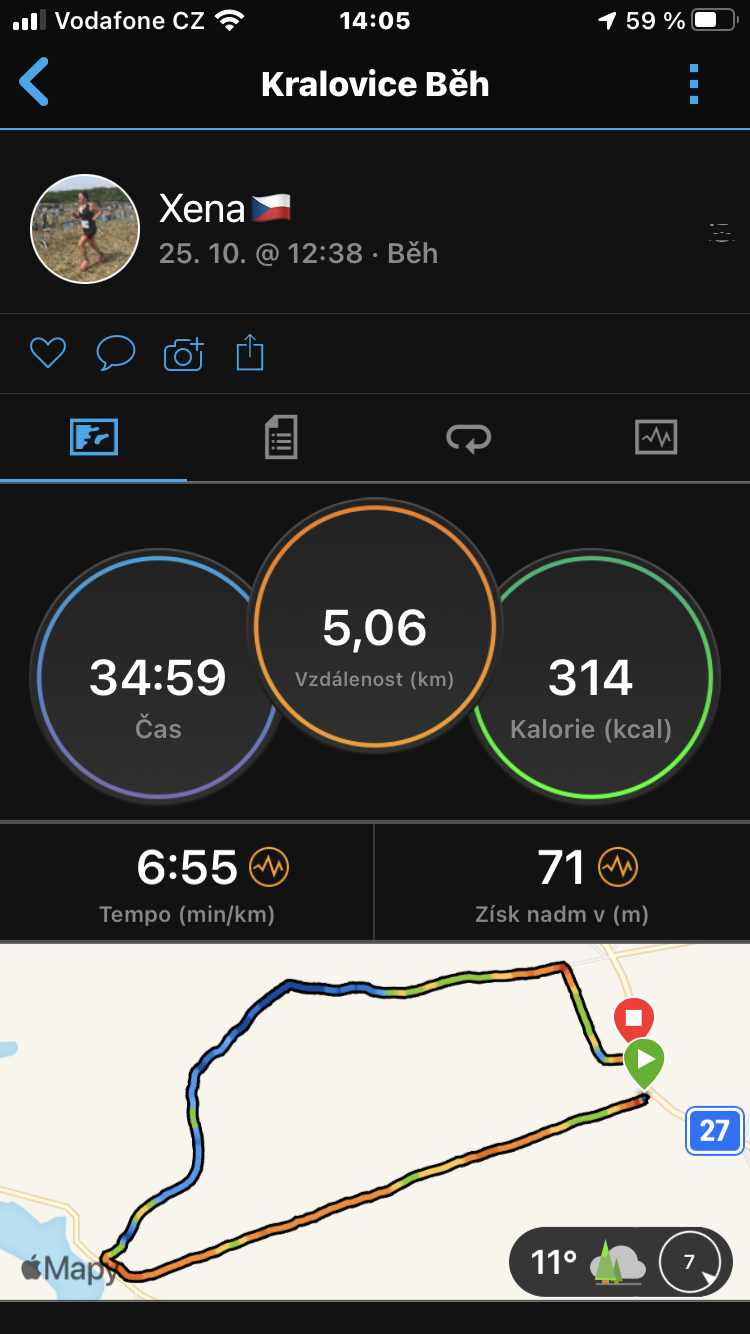Screen dimensions: 750x1334
Task: Like this activity with the heart icon
Action: click(x=47, y=353)
